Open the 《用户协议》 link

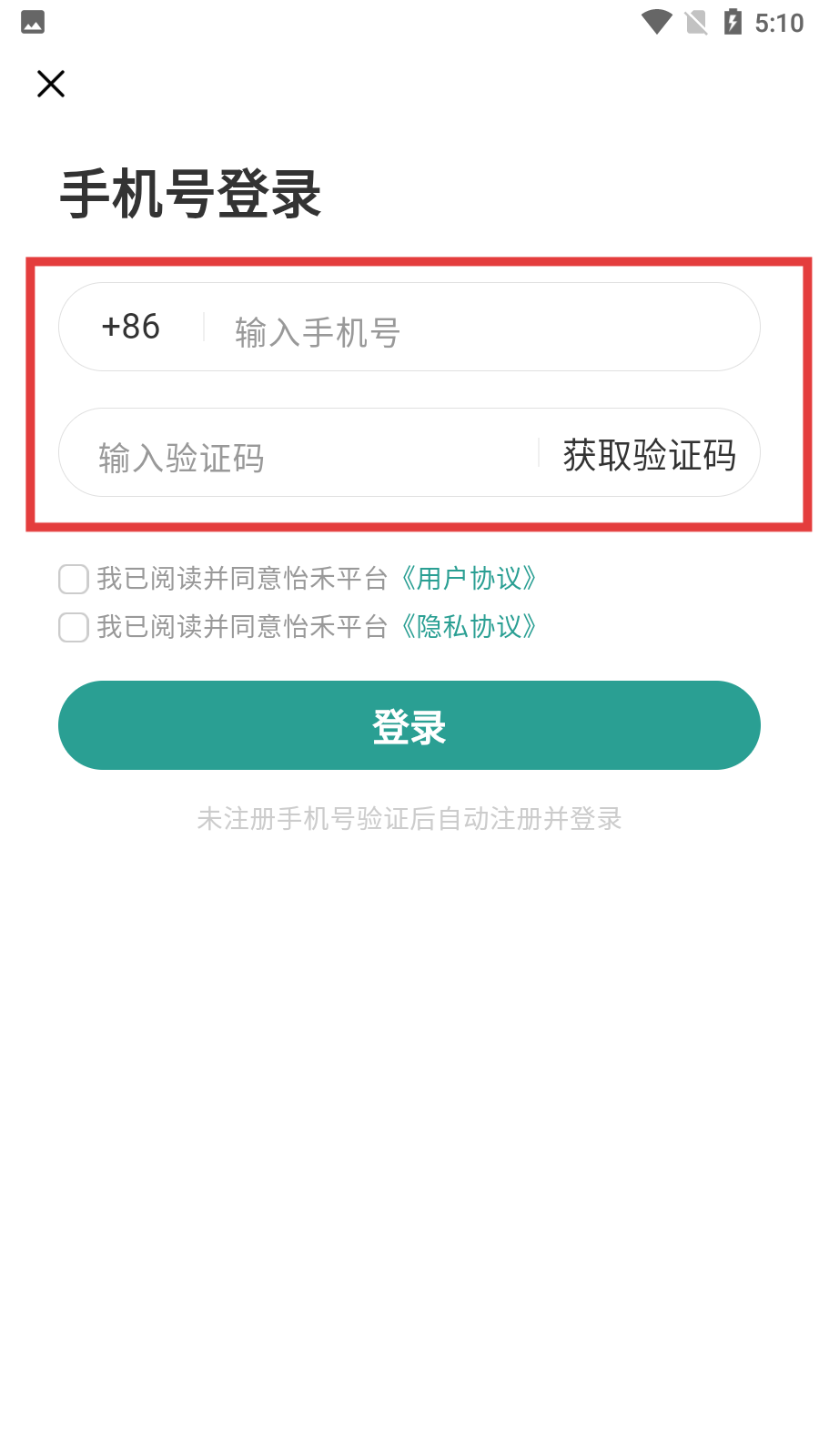(469, 579)
